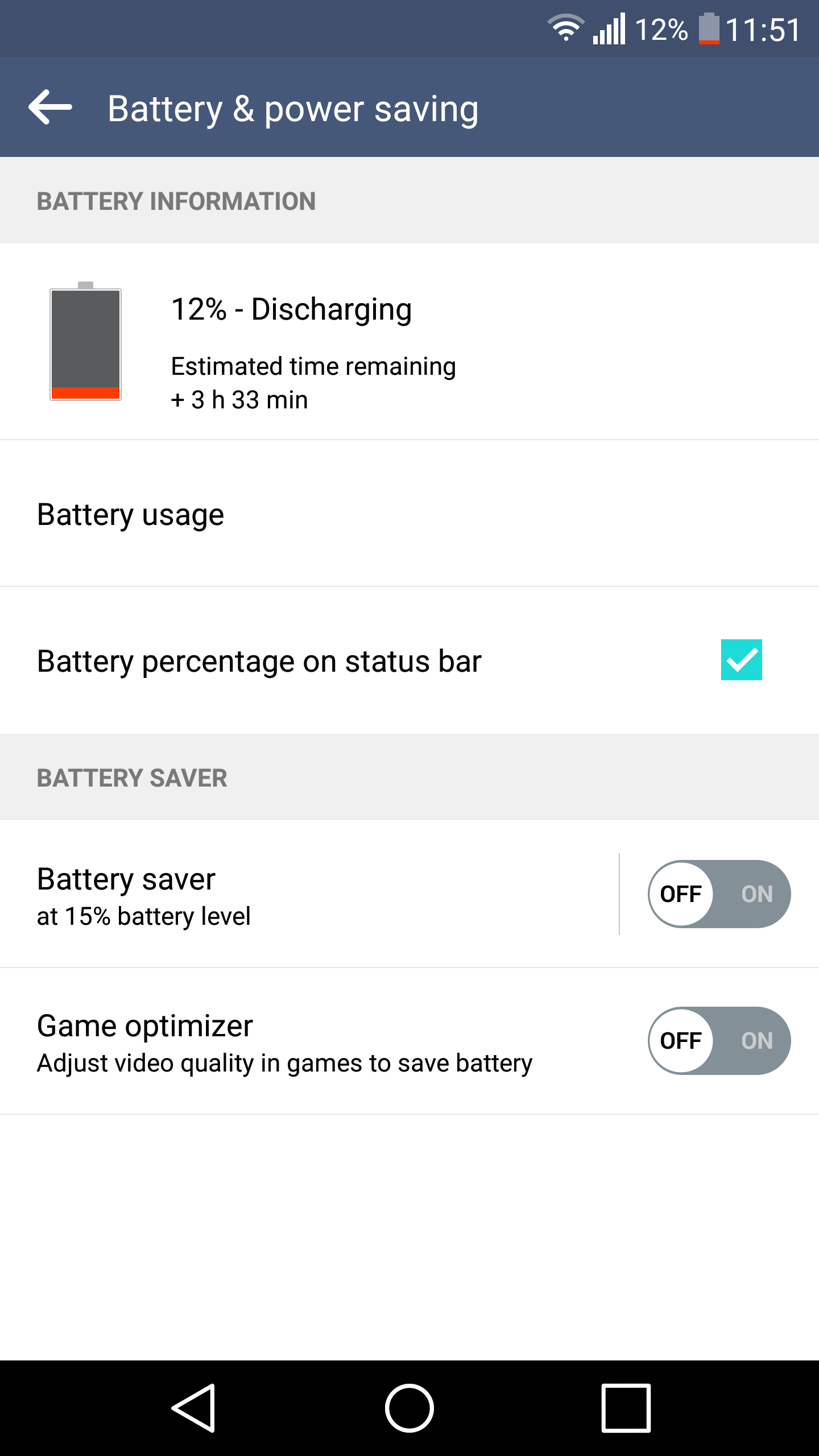Enable the Game optimizer switch

tap(719, 1041)
